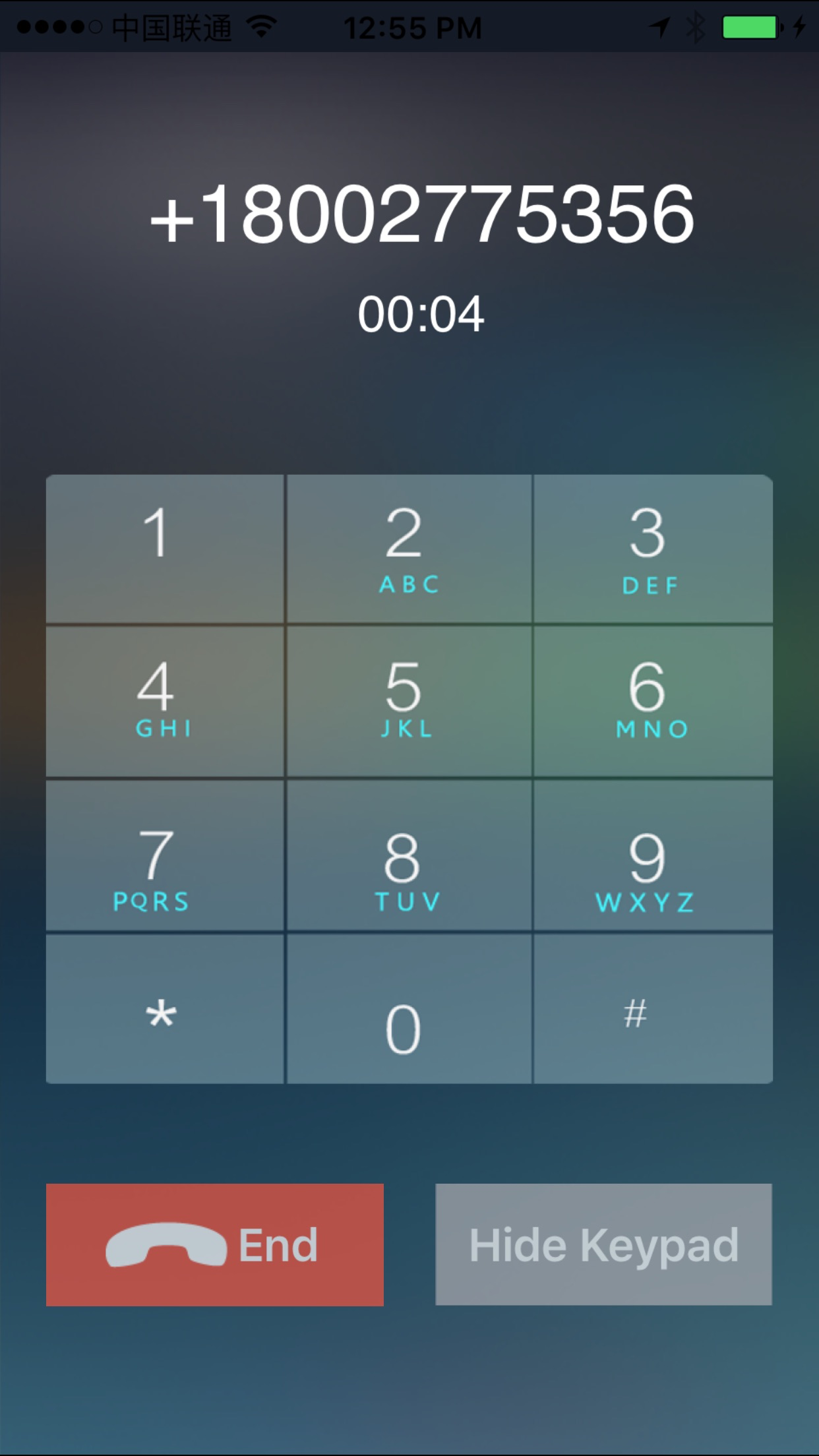Tap the Wi-Fi icon in status bar
This screenshot has width=819, height=1456.
tap(262, 25)
